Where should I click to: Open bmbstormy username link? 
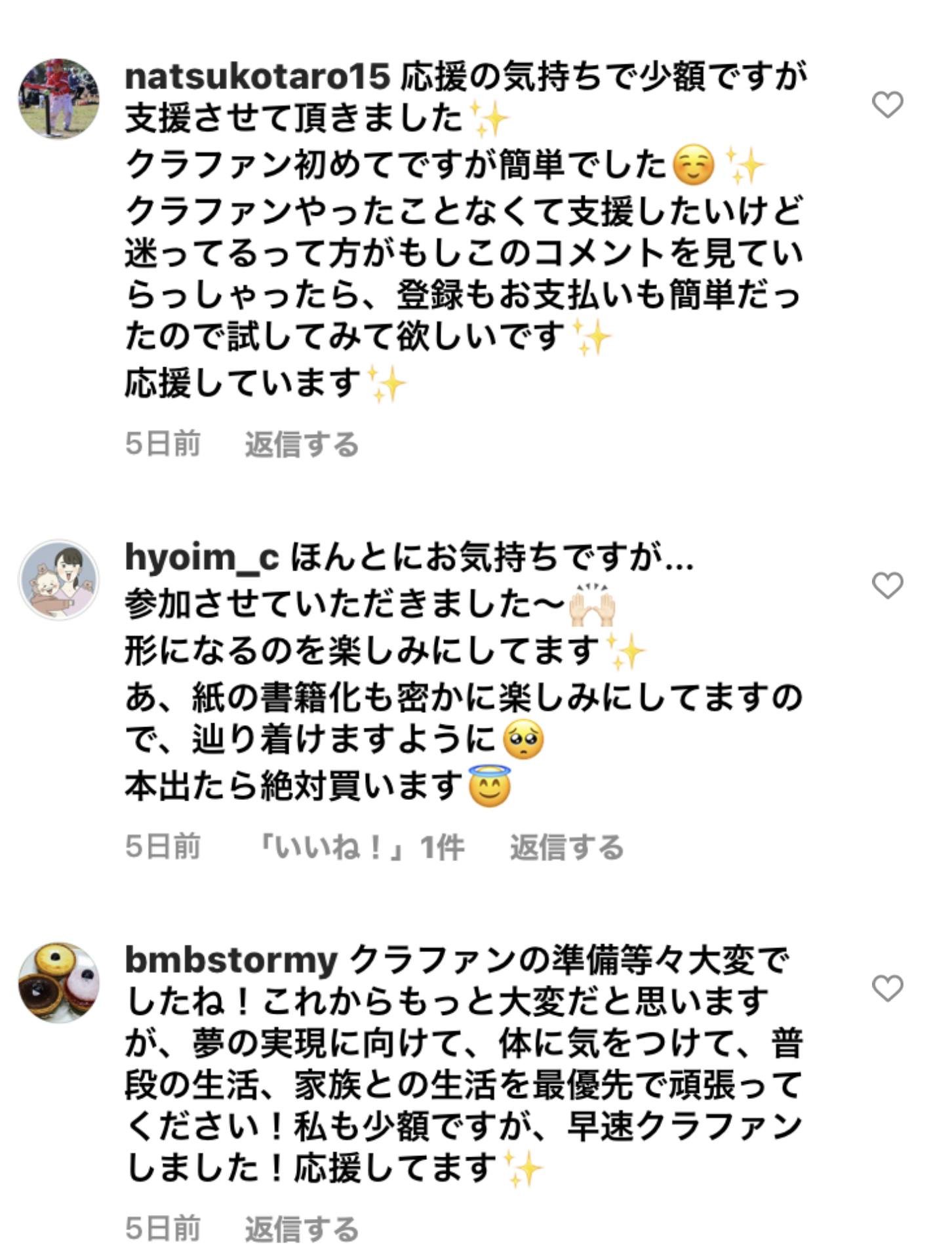[231, 961]
